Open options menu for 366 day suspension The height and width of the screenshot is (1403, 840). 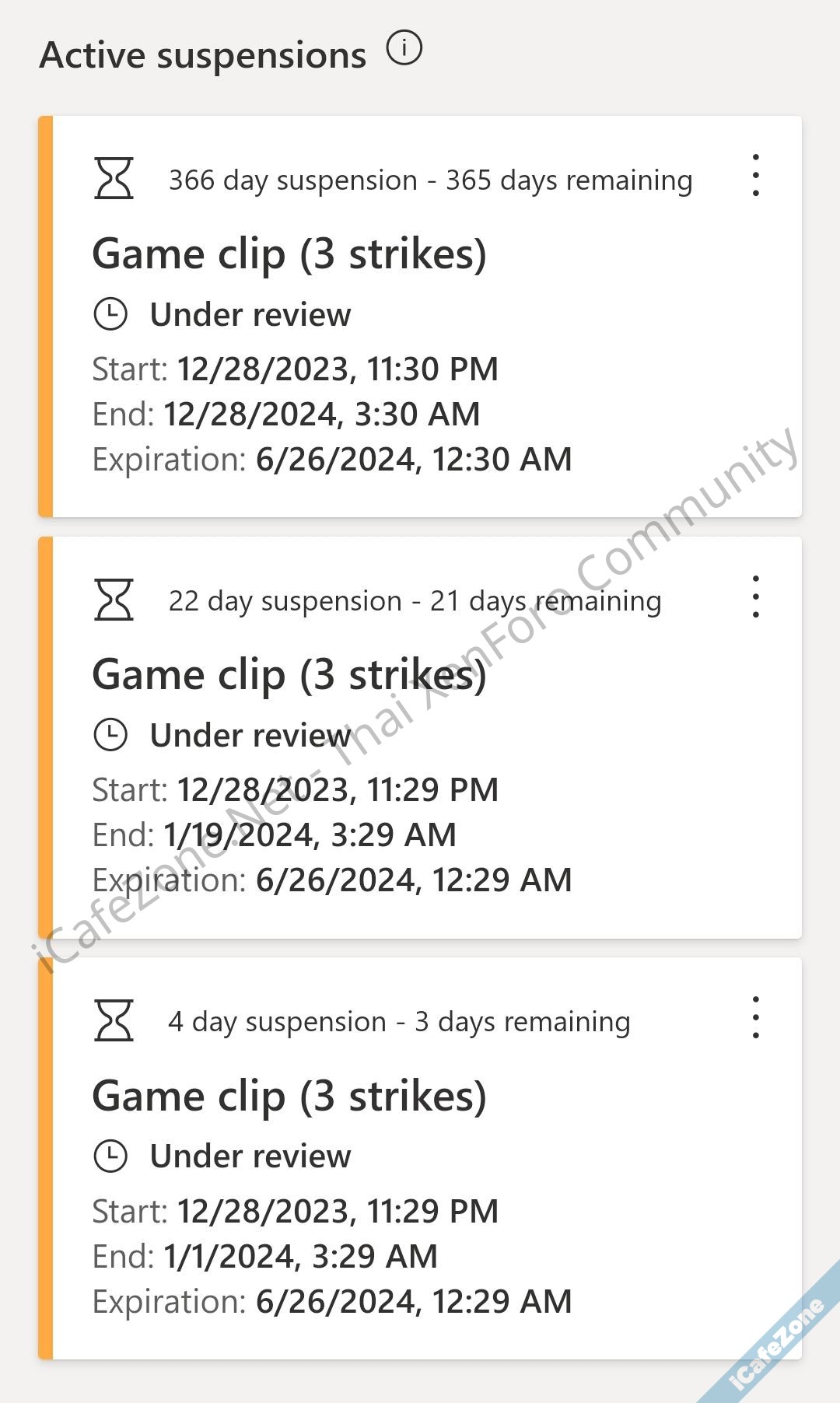(755, 176)
